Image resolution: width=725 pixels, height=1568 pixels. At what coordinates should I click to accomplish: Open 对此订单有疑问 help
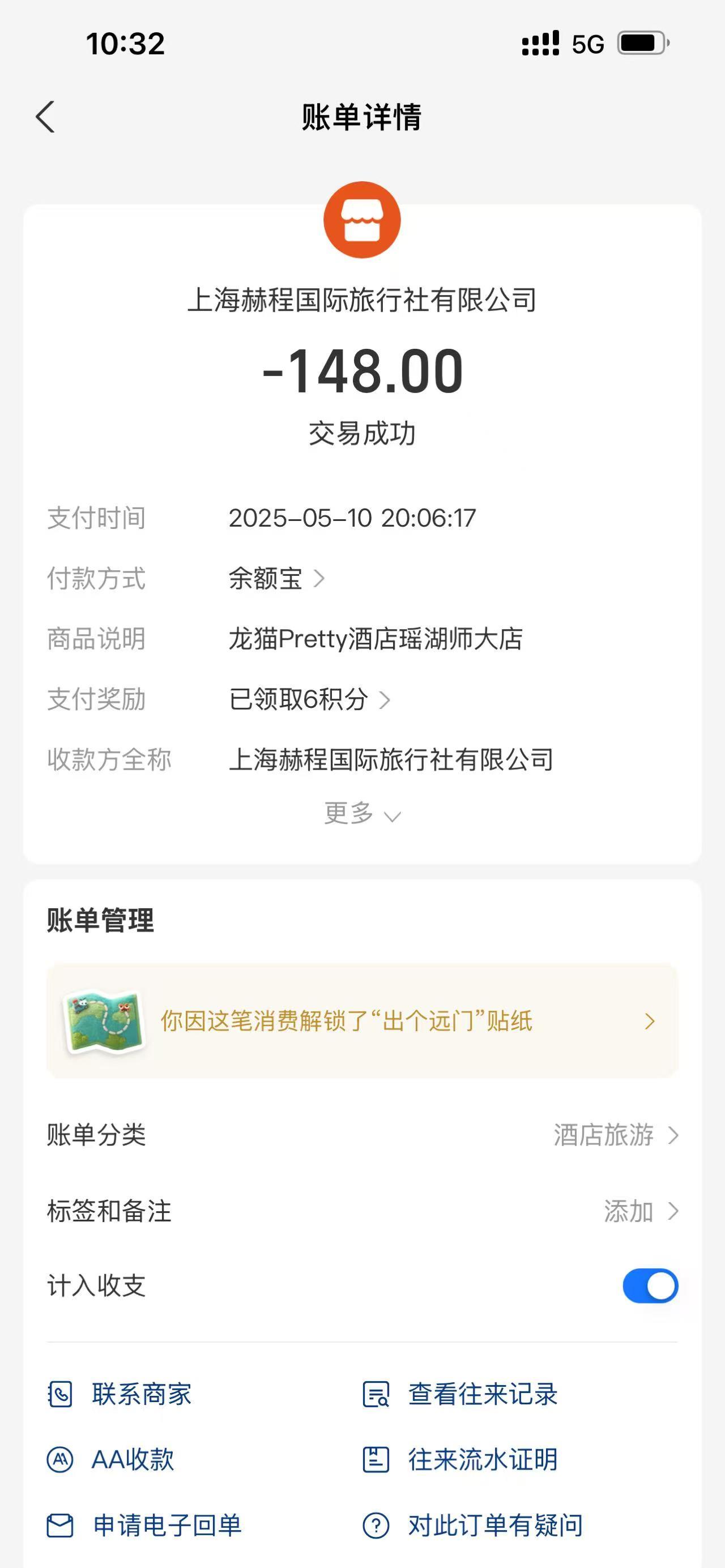(x=473, y=1526)
